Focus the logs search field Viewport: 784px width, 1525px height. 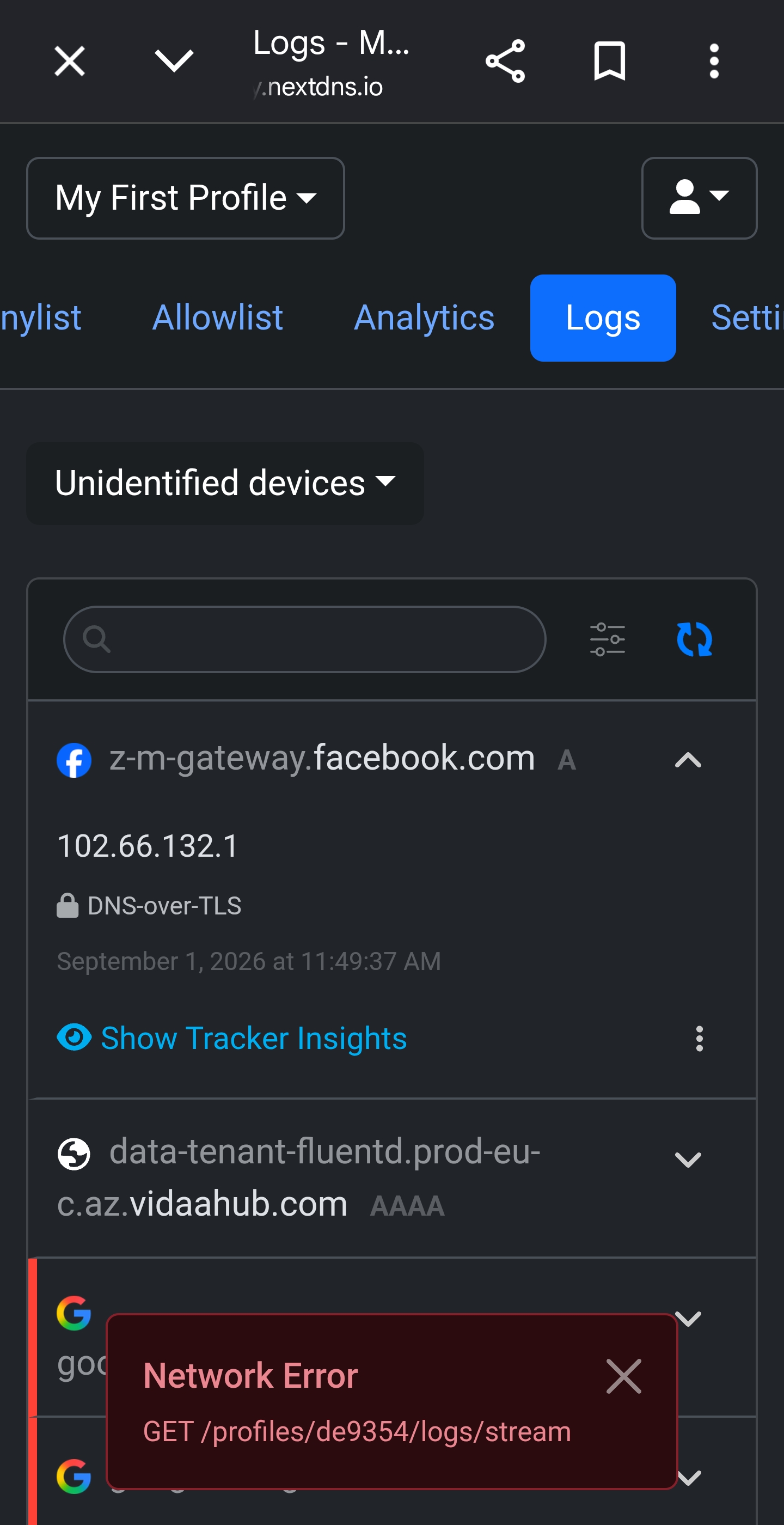pyautogui.click(x=304, y=639)
